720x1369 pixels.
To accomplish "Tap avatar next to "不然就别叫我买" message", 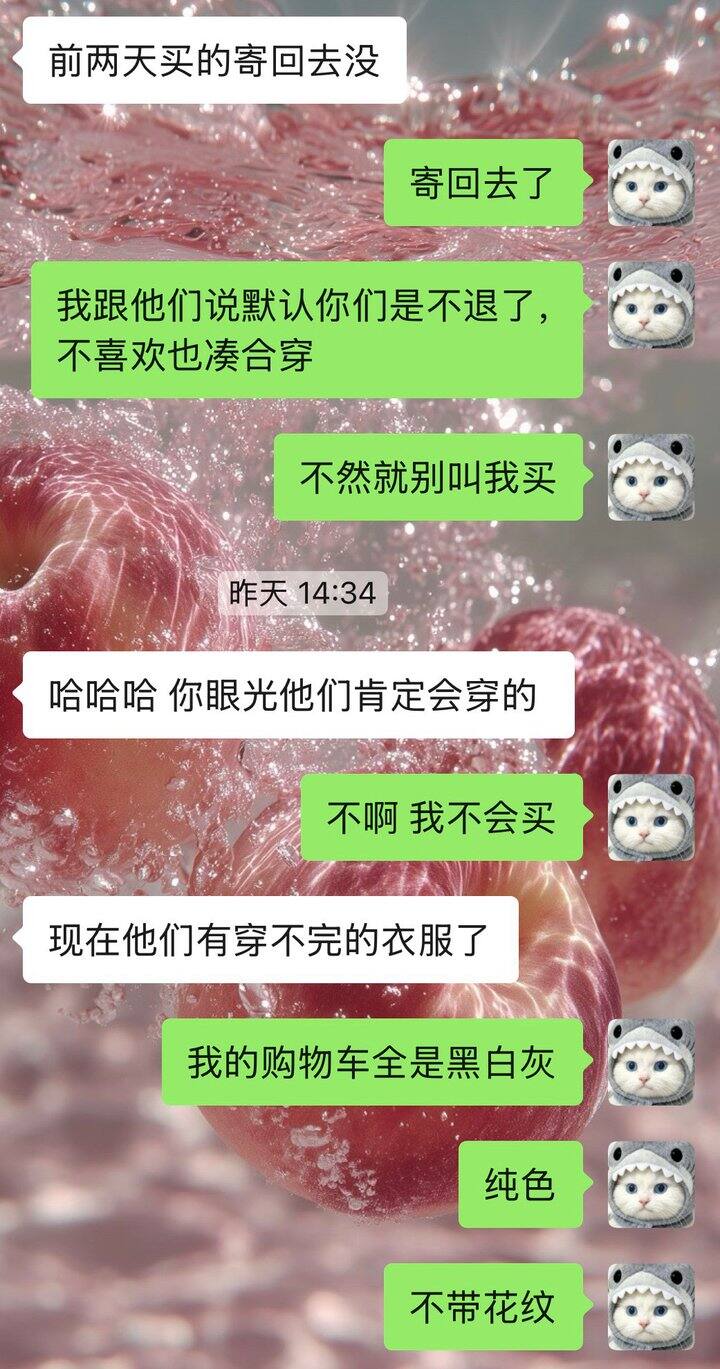I will [x=651, y=477].
